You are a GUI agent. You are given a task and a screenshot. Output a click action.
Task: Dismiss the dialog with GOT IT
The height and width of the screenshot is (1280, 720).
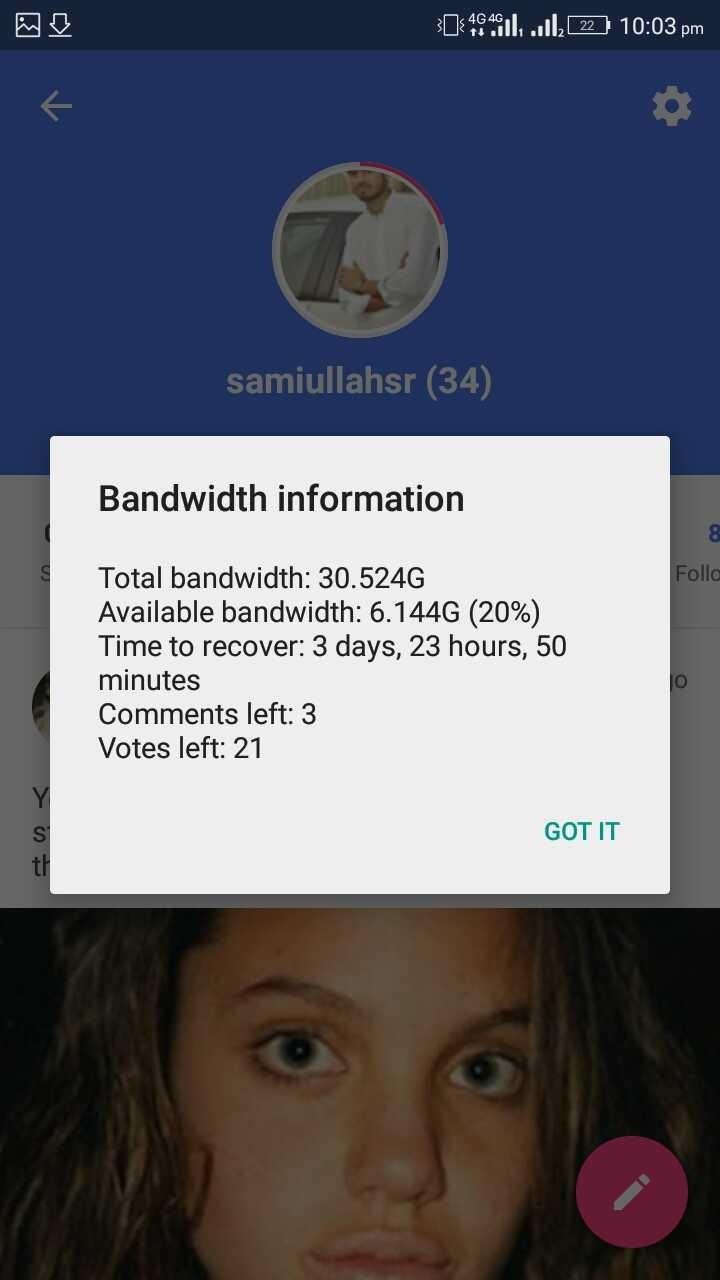pos(581,831)
